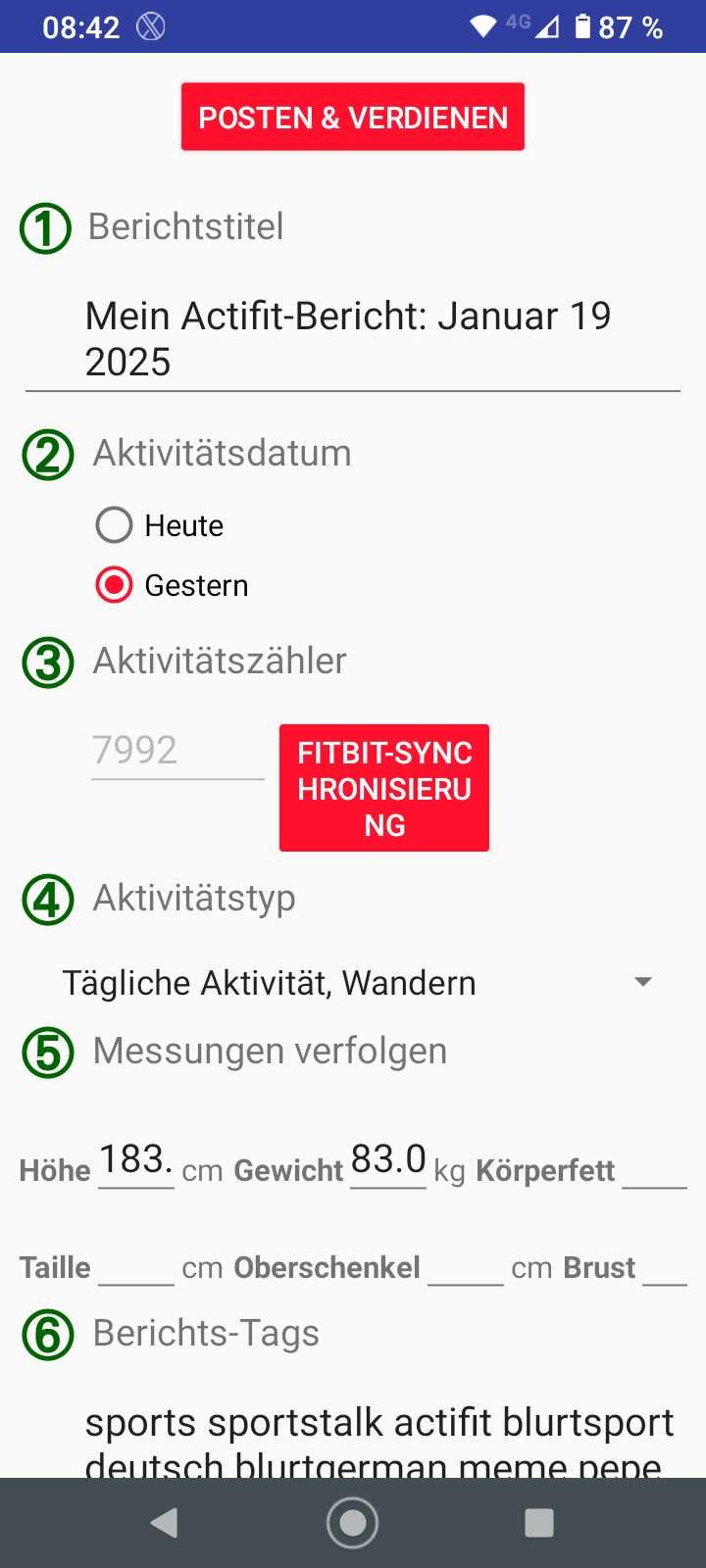This screenshot has width=706, height=1568.
Task: Tap the Posten & Verdienen button
Action: tap(352, 118)
